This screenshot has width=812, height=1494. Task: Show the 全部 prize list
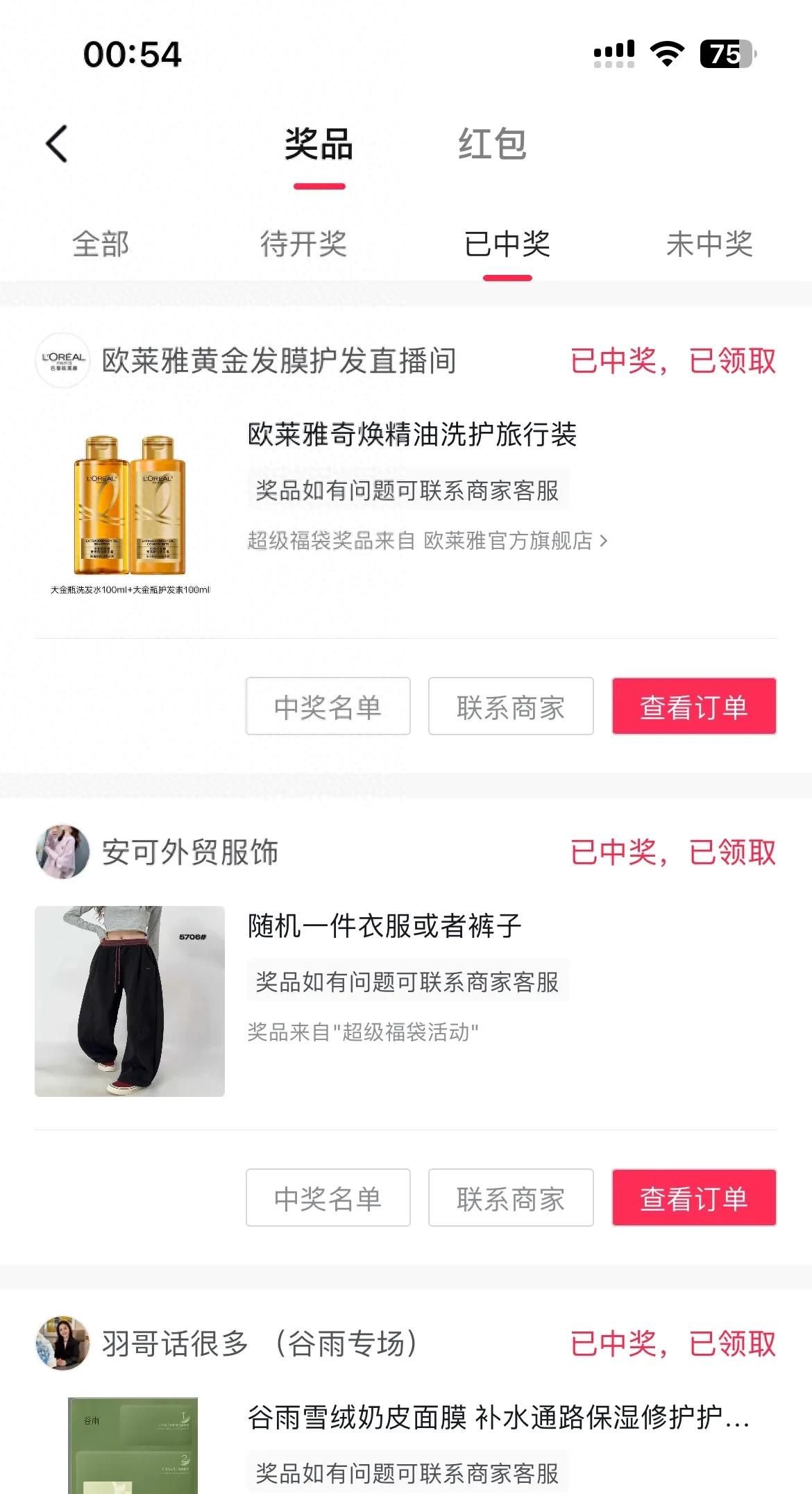(101, 244)
